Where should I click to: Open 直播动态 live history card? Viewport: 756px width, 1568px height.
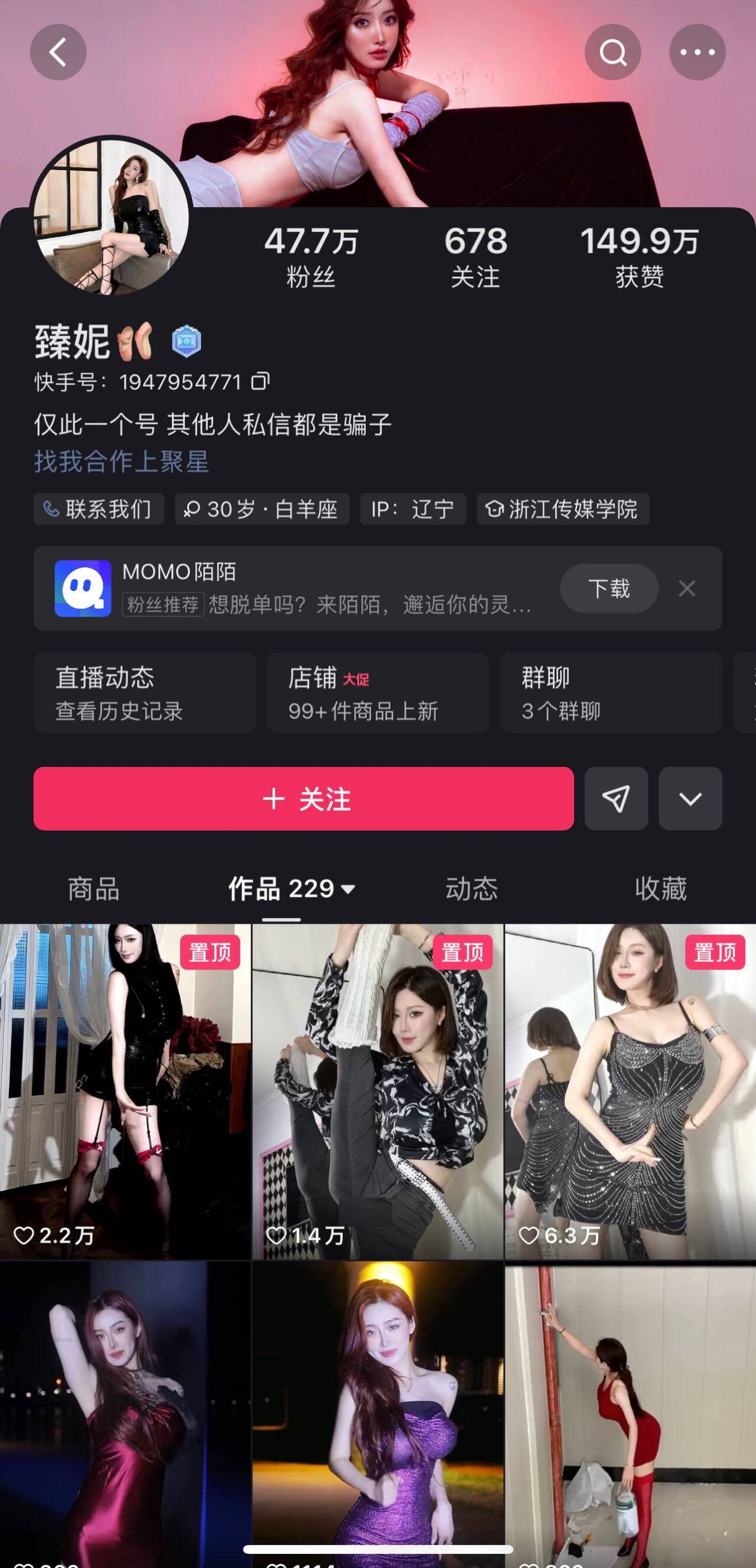click(144, 692)
